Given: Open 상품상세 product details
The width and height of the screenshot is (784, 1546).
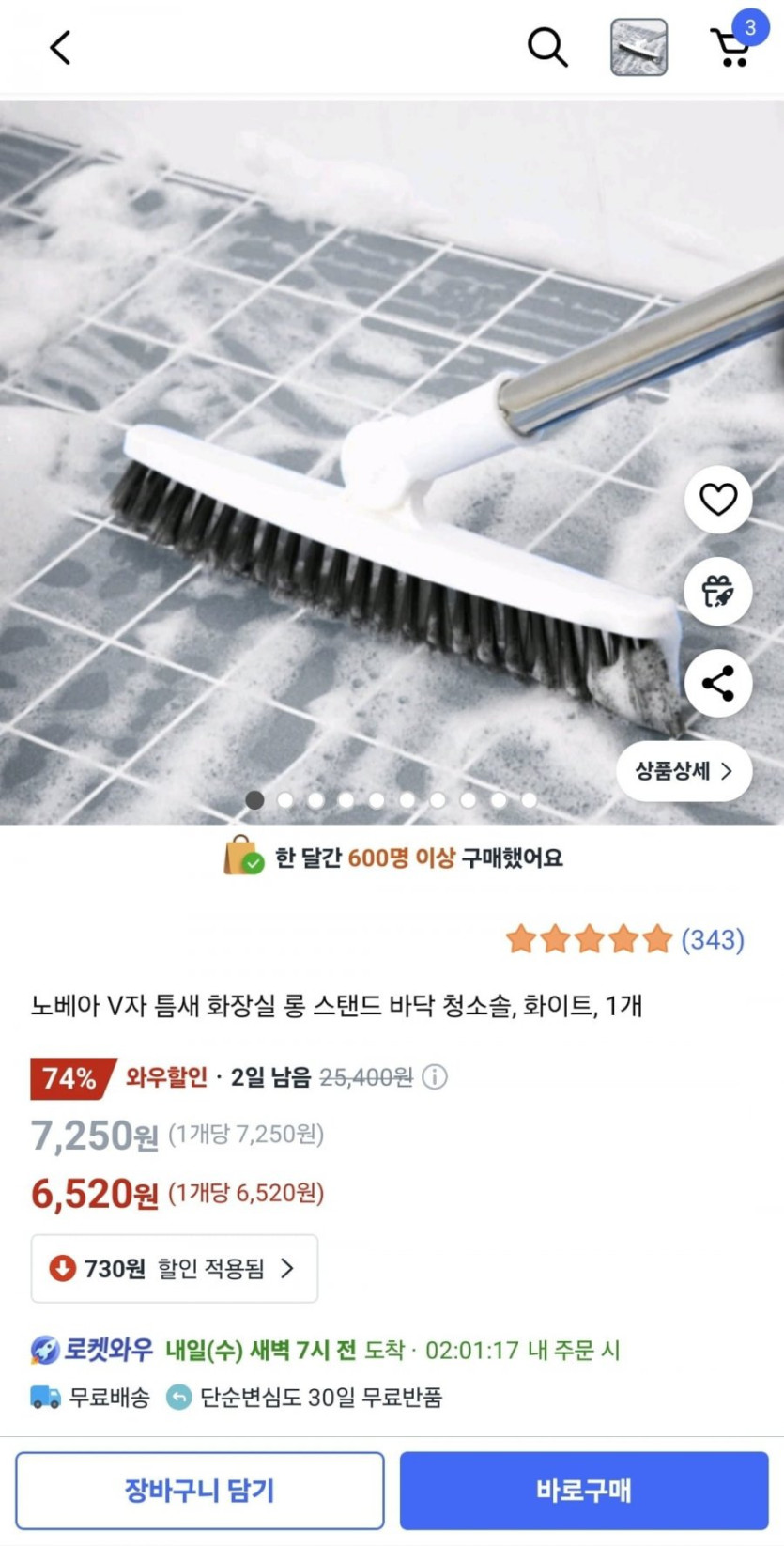Looking at the screenshot, I should click(684, 771).
